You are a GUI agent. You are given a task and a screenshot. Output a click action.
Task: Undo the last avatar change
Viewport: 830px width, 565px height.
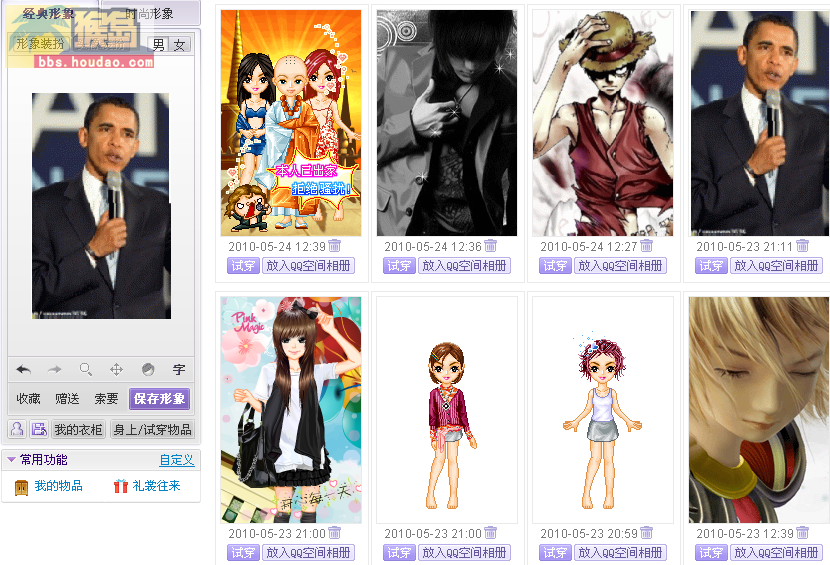(23, 369)
